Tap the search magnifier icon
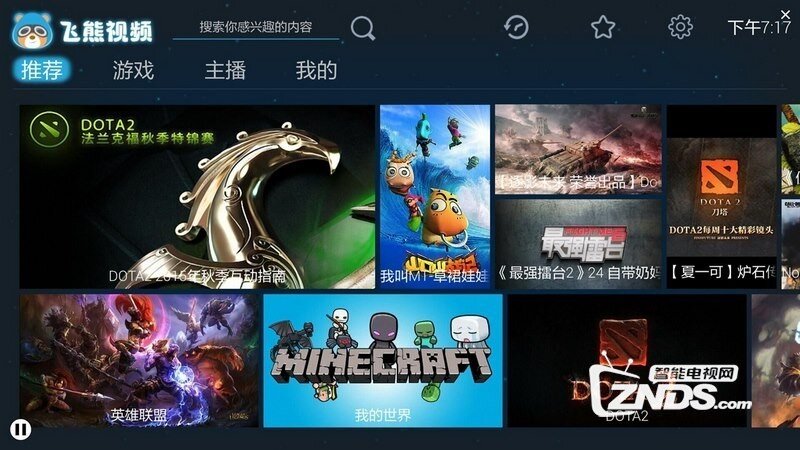Viewport: 800px width, 450px height. (x=363, y=28)
